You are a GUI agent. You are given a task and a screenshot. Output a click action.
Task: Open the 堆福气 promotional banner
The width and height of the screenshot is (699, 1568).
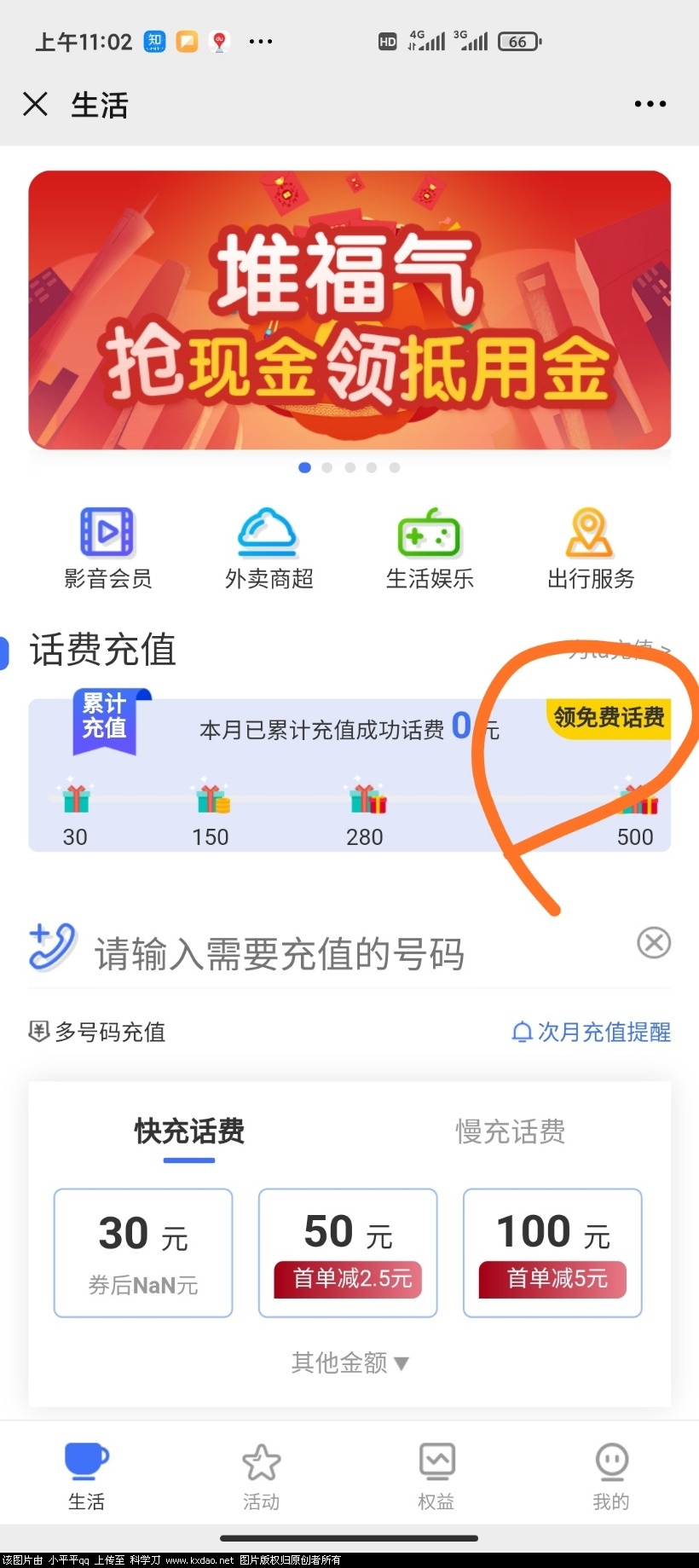click(x=349, y=310)
